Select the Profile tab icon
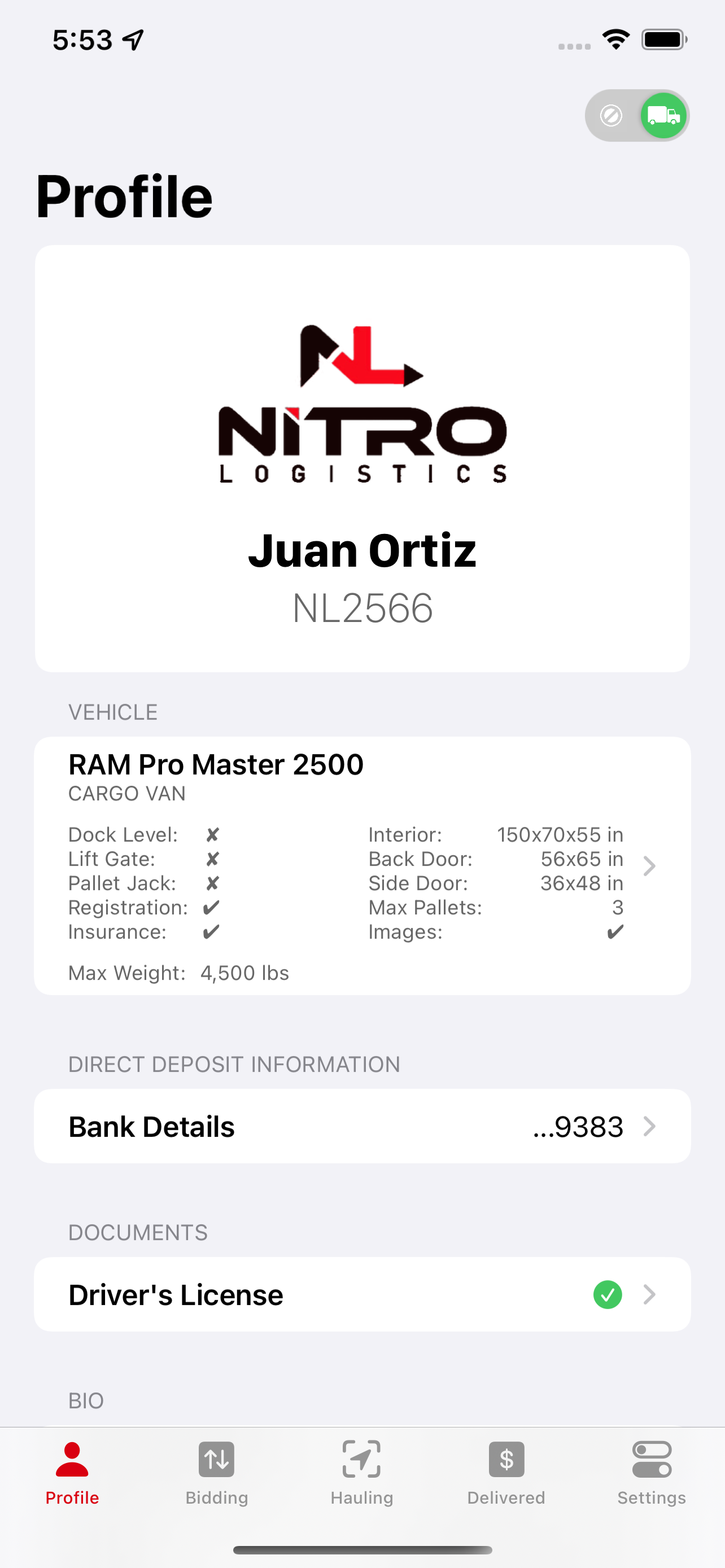Image resolution: width=725 pixels, height=1568 pixels. tap(71, 1459)
